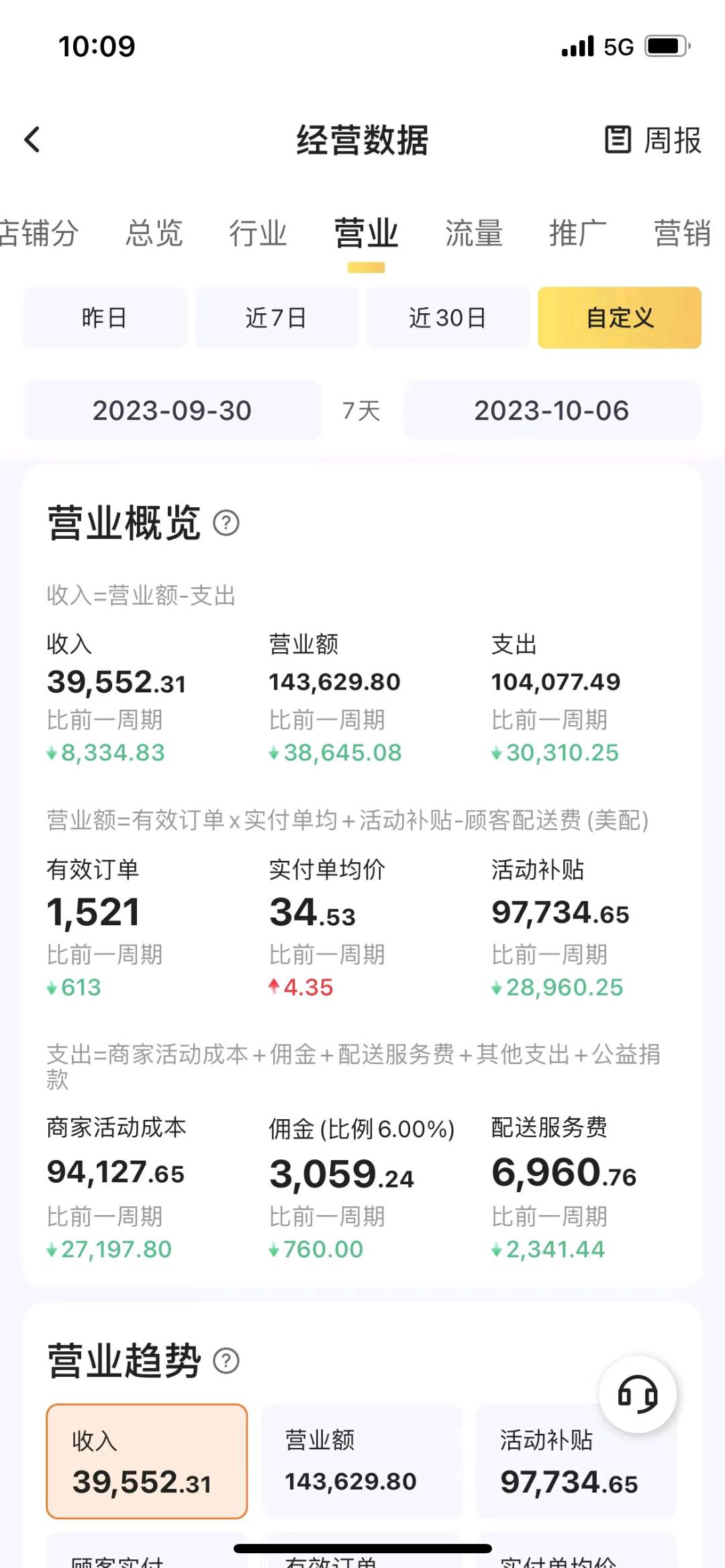
Task: Go back from 经营数据 page
Action: click(x=32, y=140)
